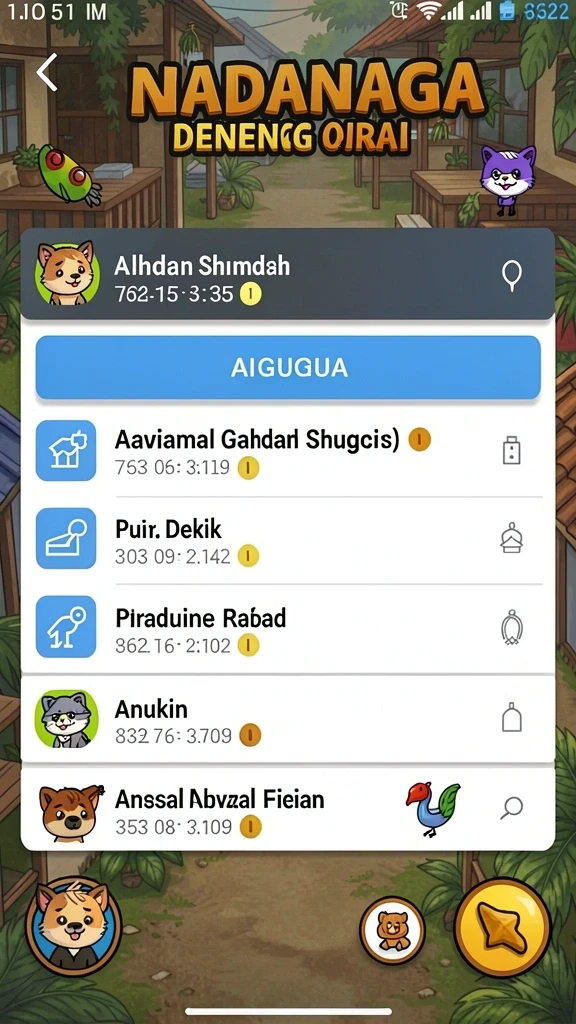Tap the bottle icon in the Anukin row
Viewport: 576px width, 1024px height.
(x=512, y=717)
